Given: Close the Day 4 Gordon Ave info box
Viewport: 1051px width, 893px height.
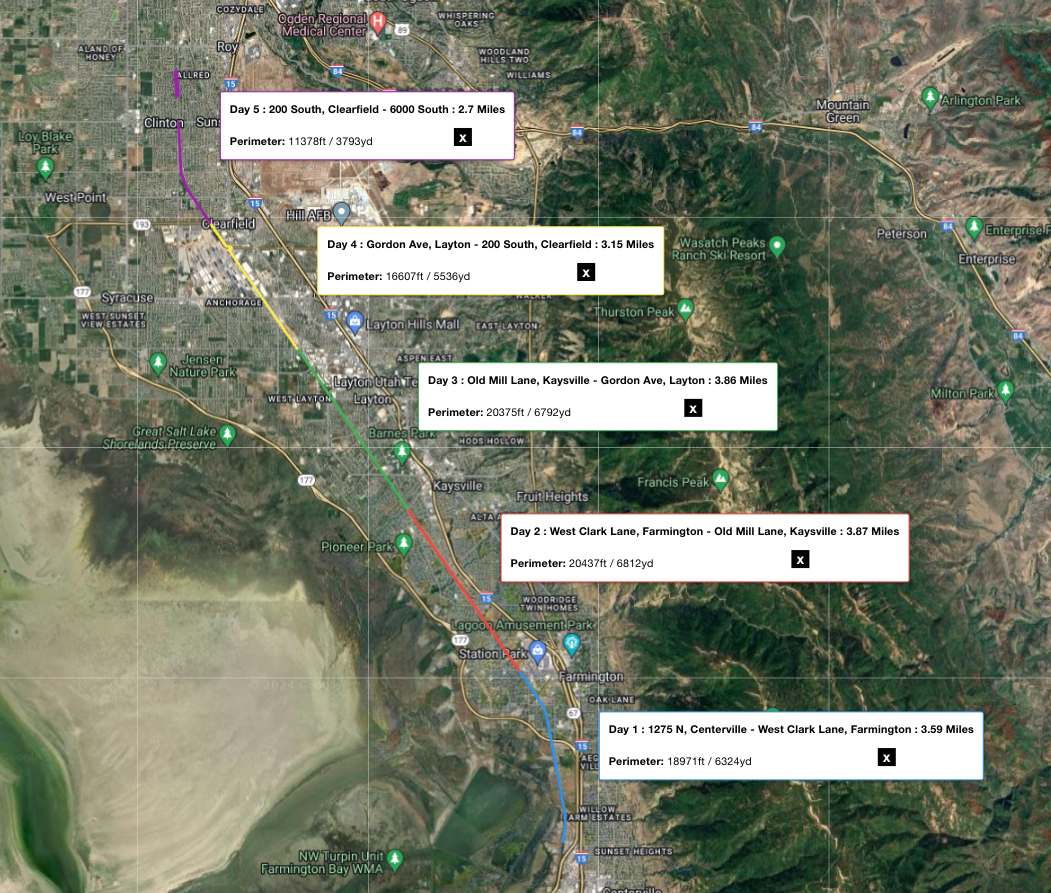Looking at the screenshot, I should (586, 272).
